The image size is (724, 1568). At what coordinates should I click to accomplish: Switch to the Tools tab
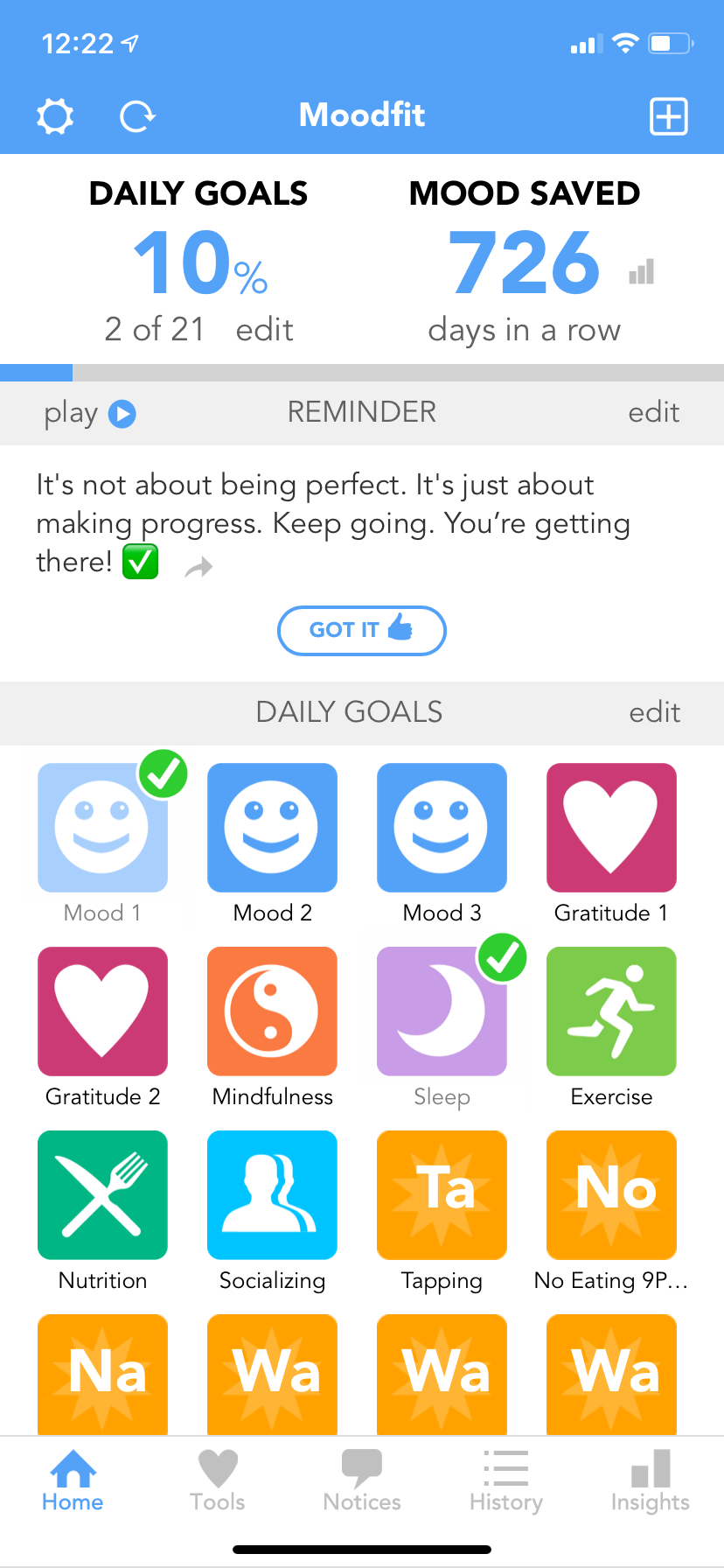[218, 1480]
